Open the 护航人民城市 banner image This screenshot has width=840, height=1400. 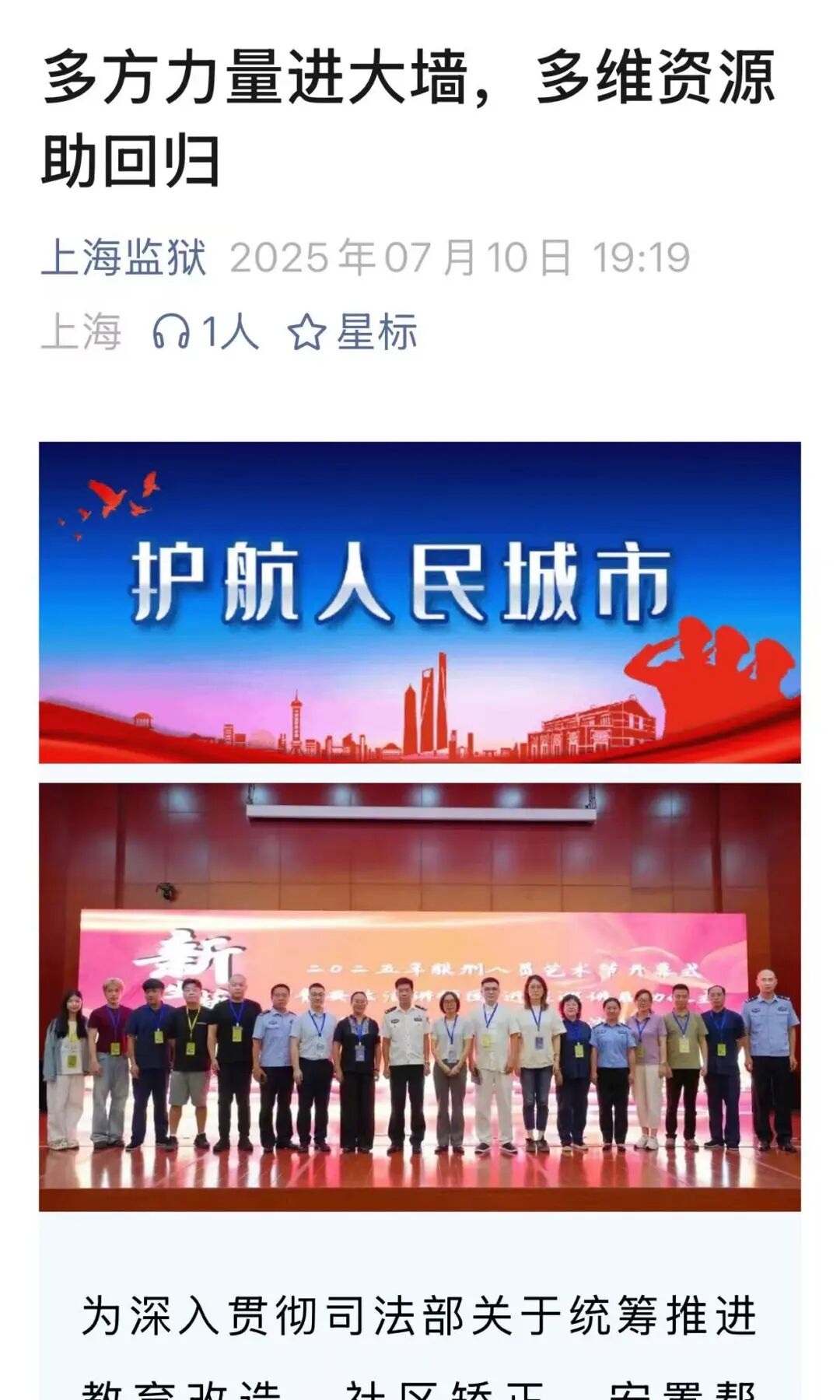point(419,602)
